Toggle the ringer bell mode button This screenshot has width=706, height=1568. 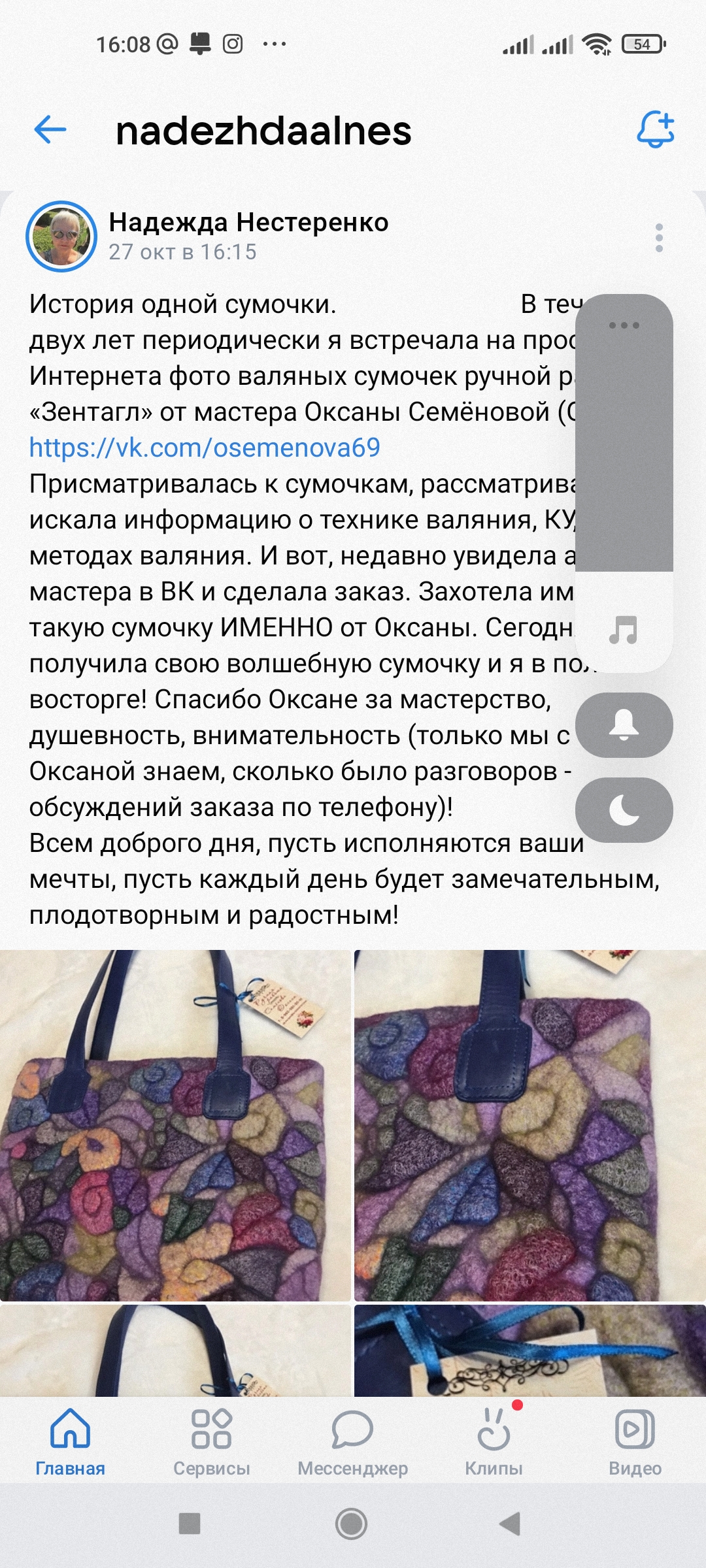(624, 725)
